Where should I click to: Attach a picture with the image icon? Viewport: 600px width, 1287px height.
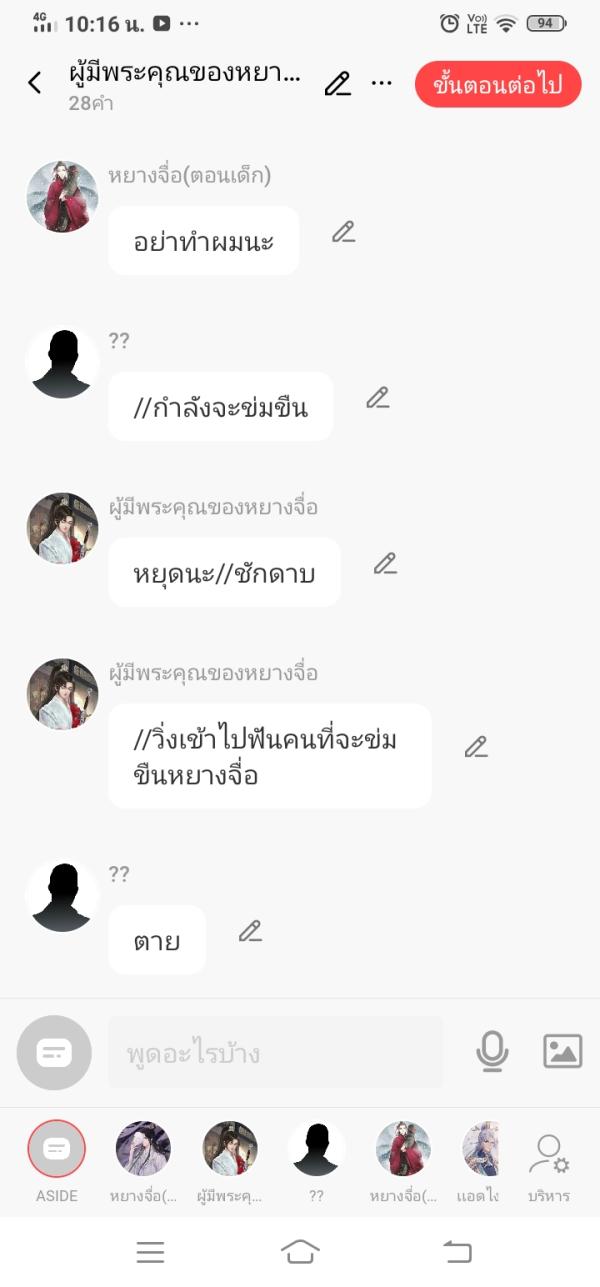pyautogui.click(x=562, y=1051)
